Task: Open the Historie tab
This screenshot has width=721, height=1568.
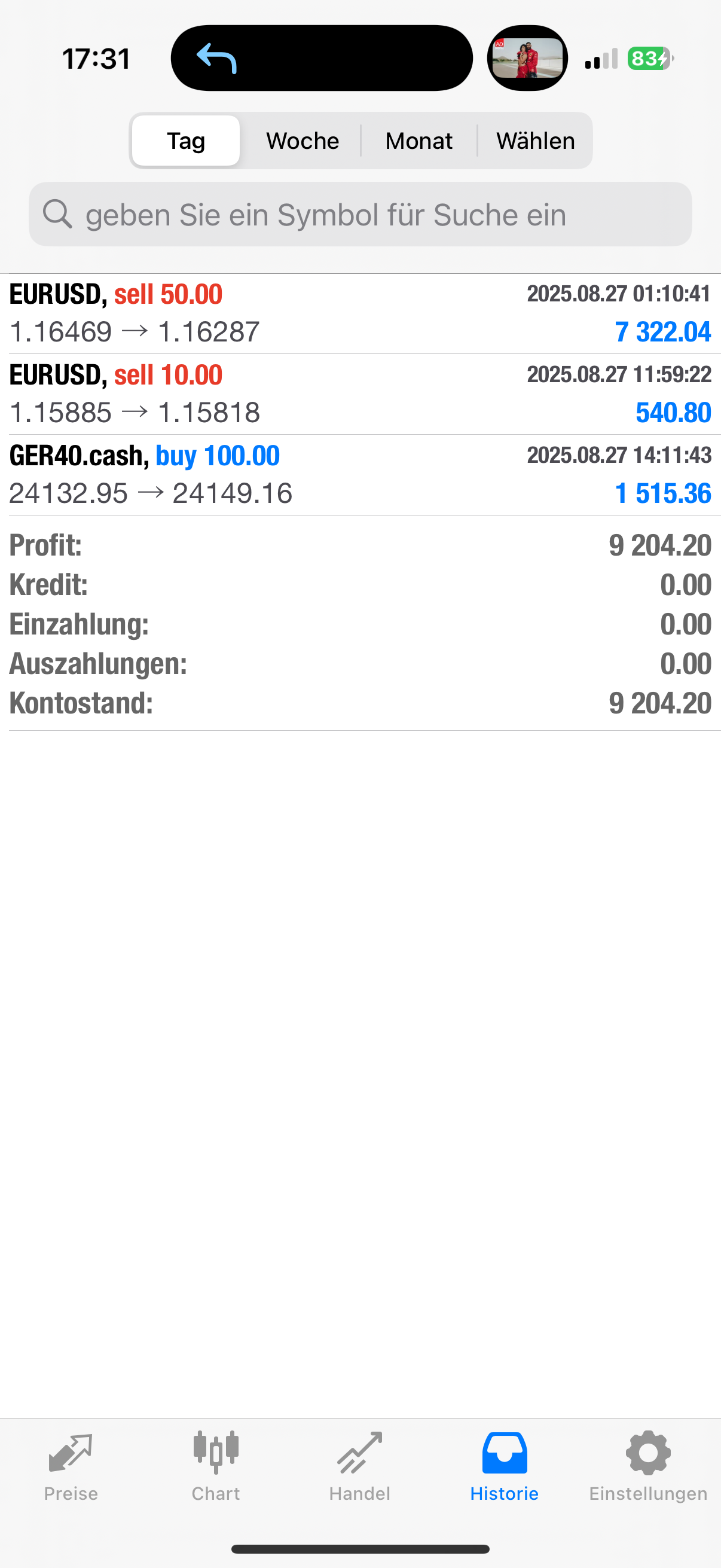Action: point(505,1466)
